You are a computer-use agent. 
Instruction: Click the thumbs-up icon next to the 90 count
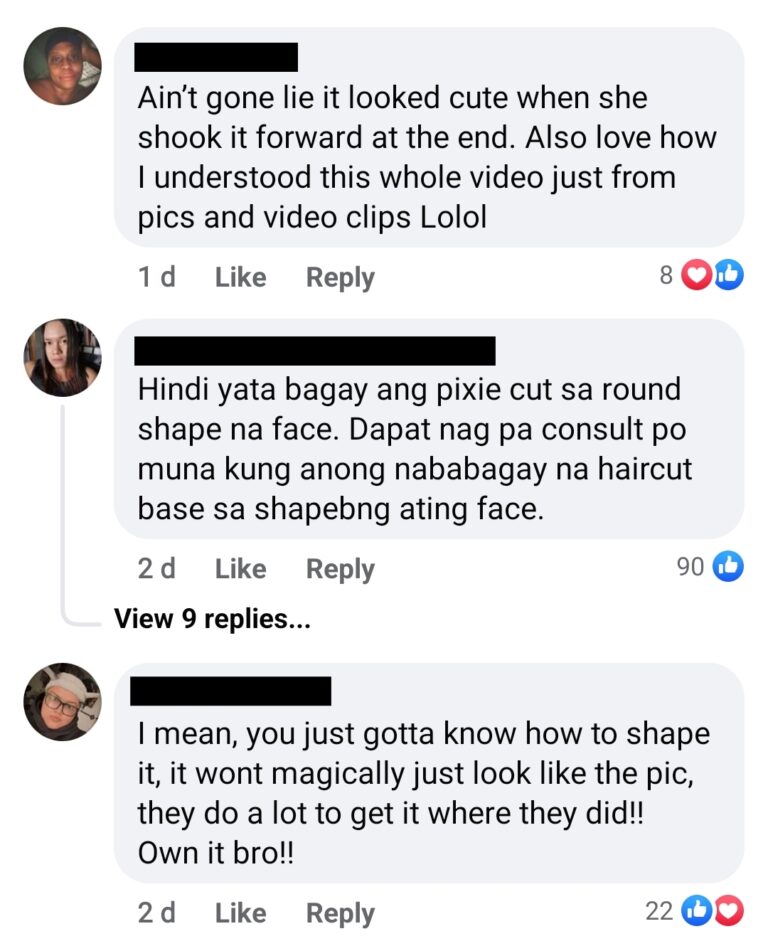pyautogui.click(x=729, y=566)
